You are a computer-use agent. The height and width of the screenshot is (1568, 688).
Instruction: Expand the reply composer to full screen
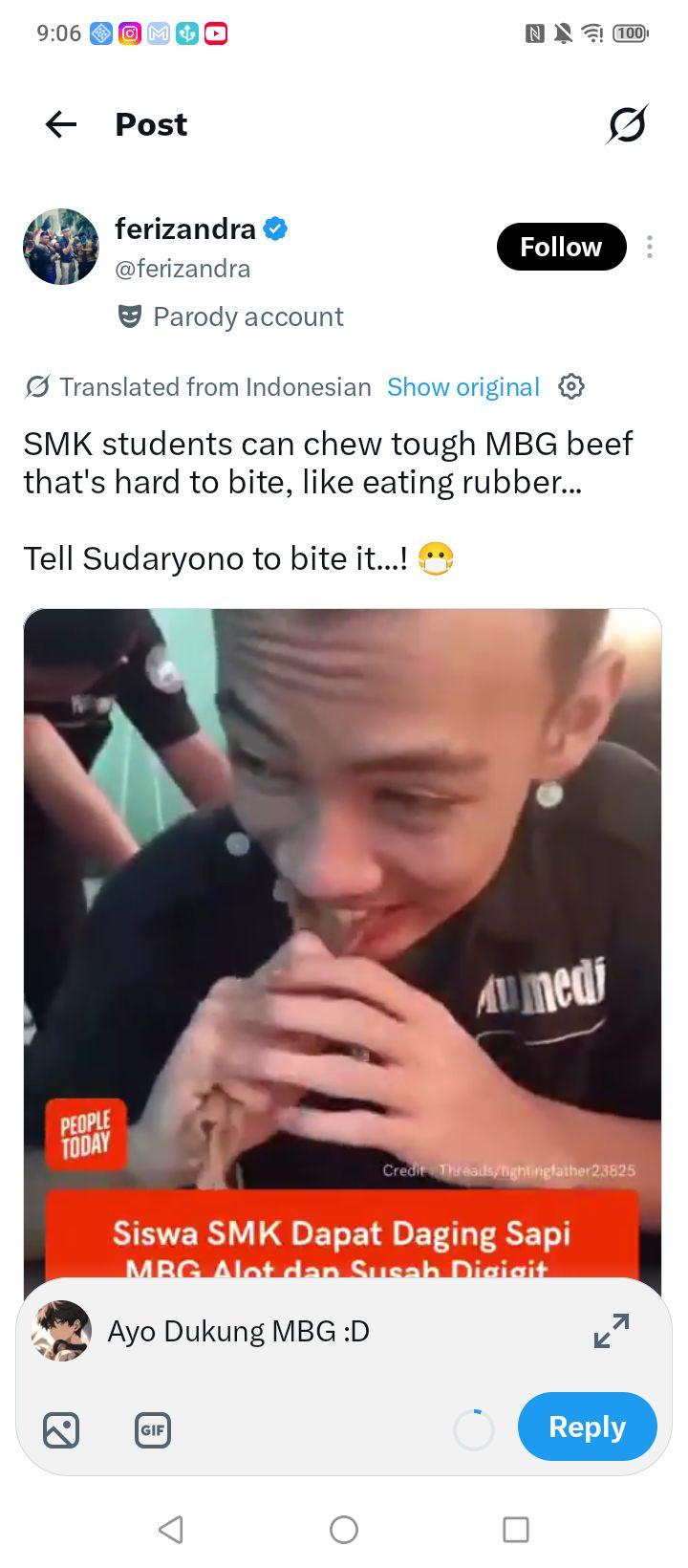pyautogui.click(x=612, y=1331)
